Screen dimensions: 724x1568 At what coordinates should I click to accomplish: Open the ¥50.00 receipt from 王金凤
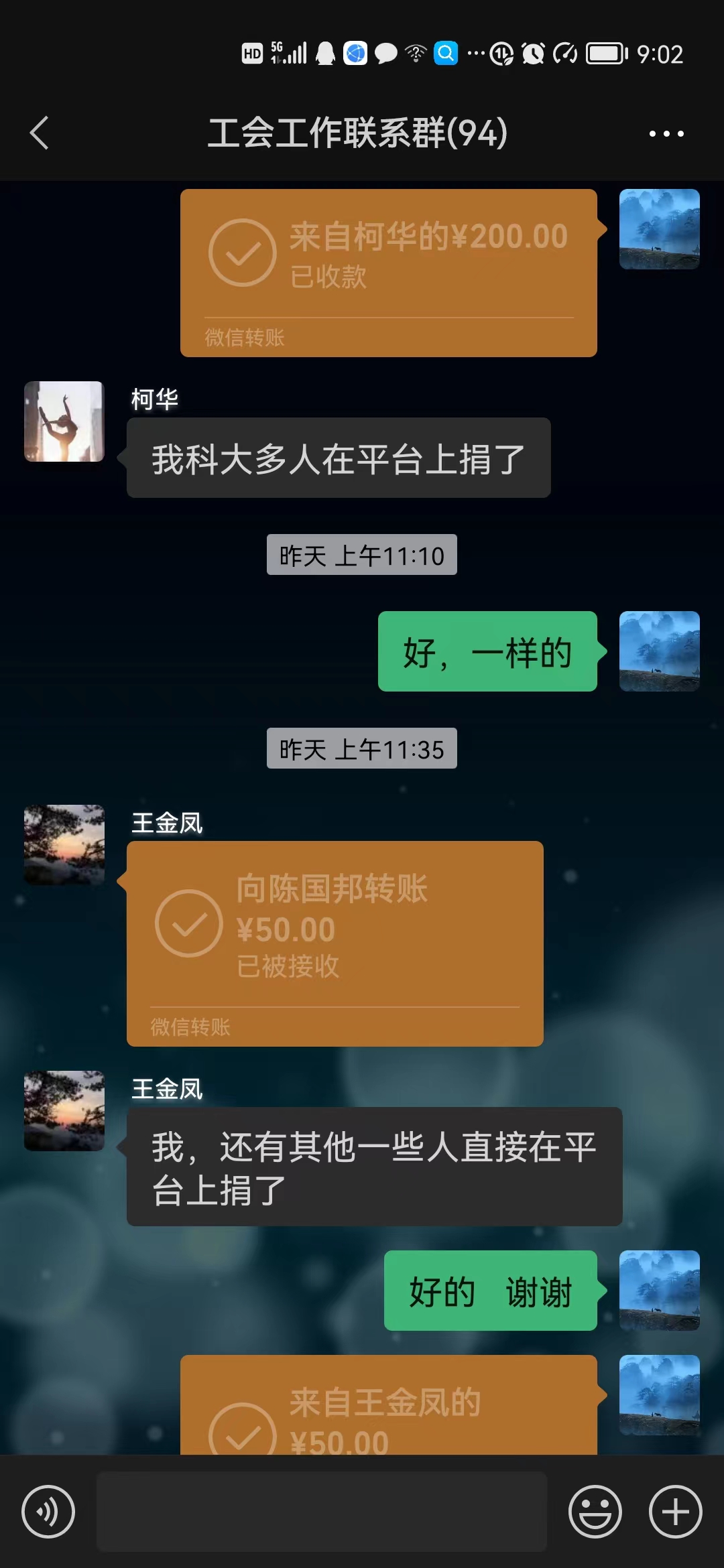[388, 1407]
